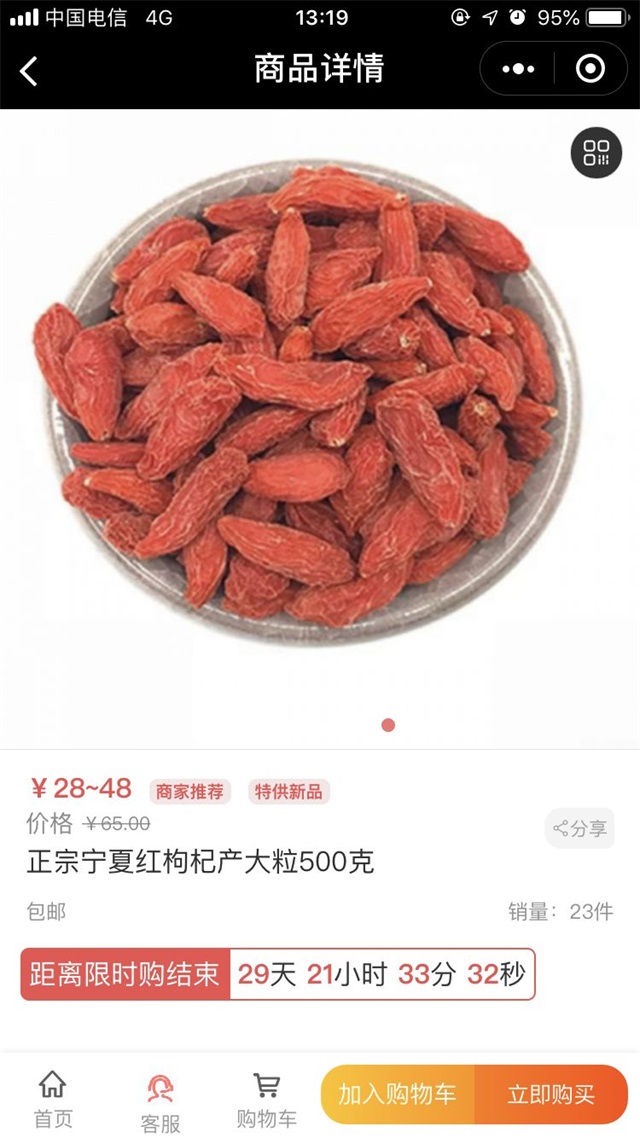Open the mini program three-dot menu
Viewport: 640px width, 1138px height.
pos(518,69)
